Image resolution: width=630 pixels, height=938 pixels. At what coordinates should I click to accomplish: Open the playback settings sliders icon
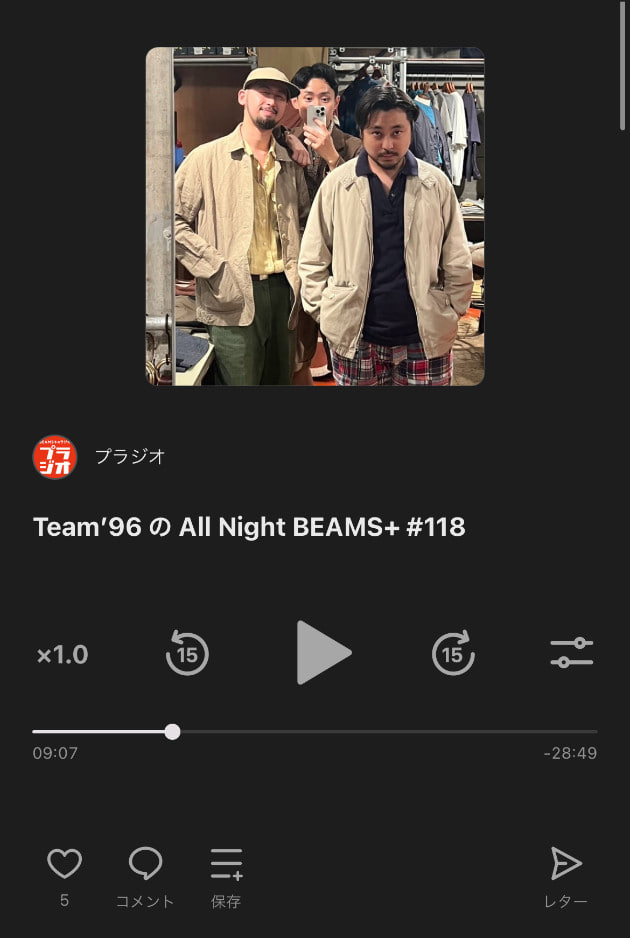pyautogui.click(x=572, y=654)
